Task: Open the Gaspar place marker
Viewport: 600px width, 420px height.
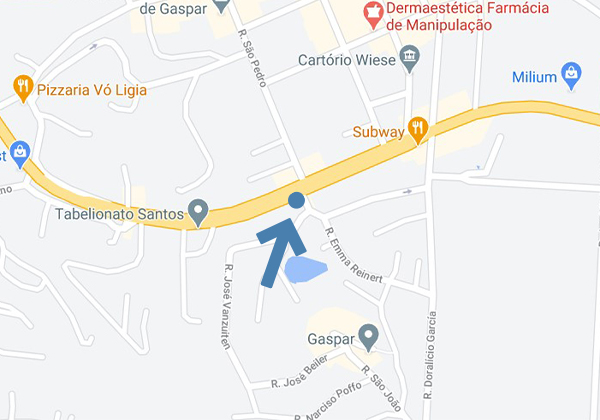Action: tap(369, 336)
